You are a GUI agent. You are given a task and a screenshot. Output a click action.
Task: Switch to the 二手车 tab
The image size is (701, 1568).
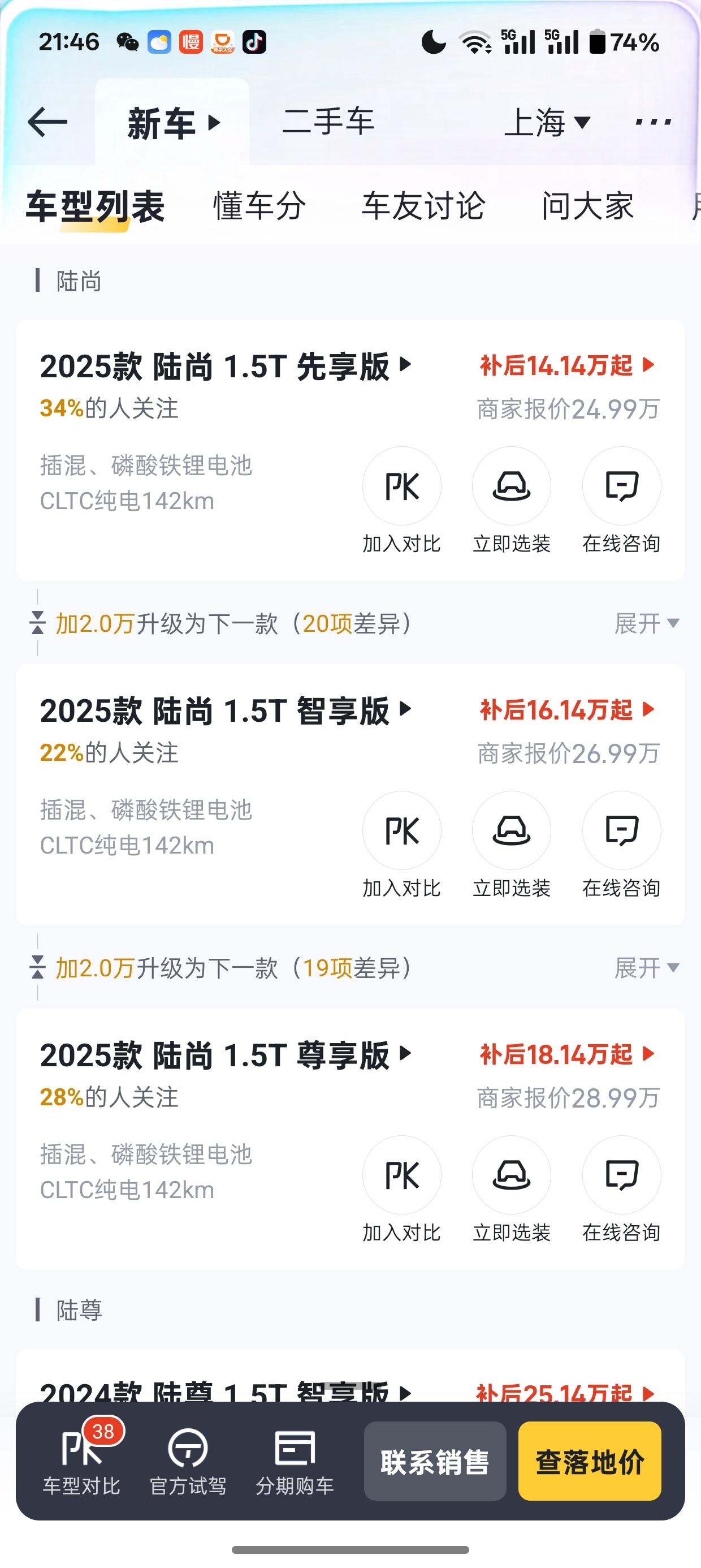pos(328,121)
